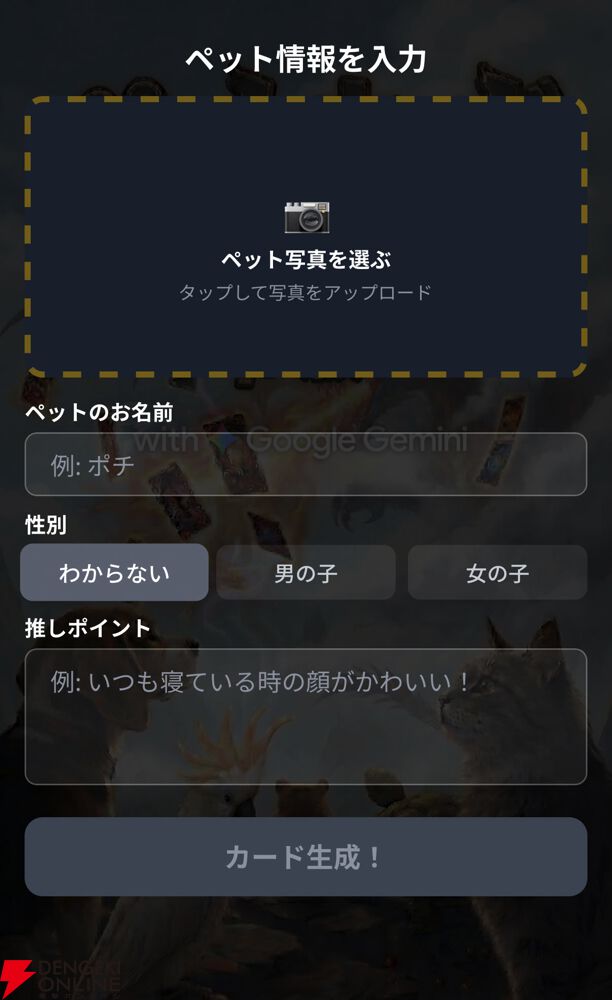Tap the 推しポイント text box
Image resolution: width=612 pixels, height=1000 pixels.
pos(305,716)
